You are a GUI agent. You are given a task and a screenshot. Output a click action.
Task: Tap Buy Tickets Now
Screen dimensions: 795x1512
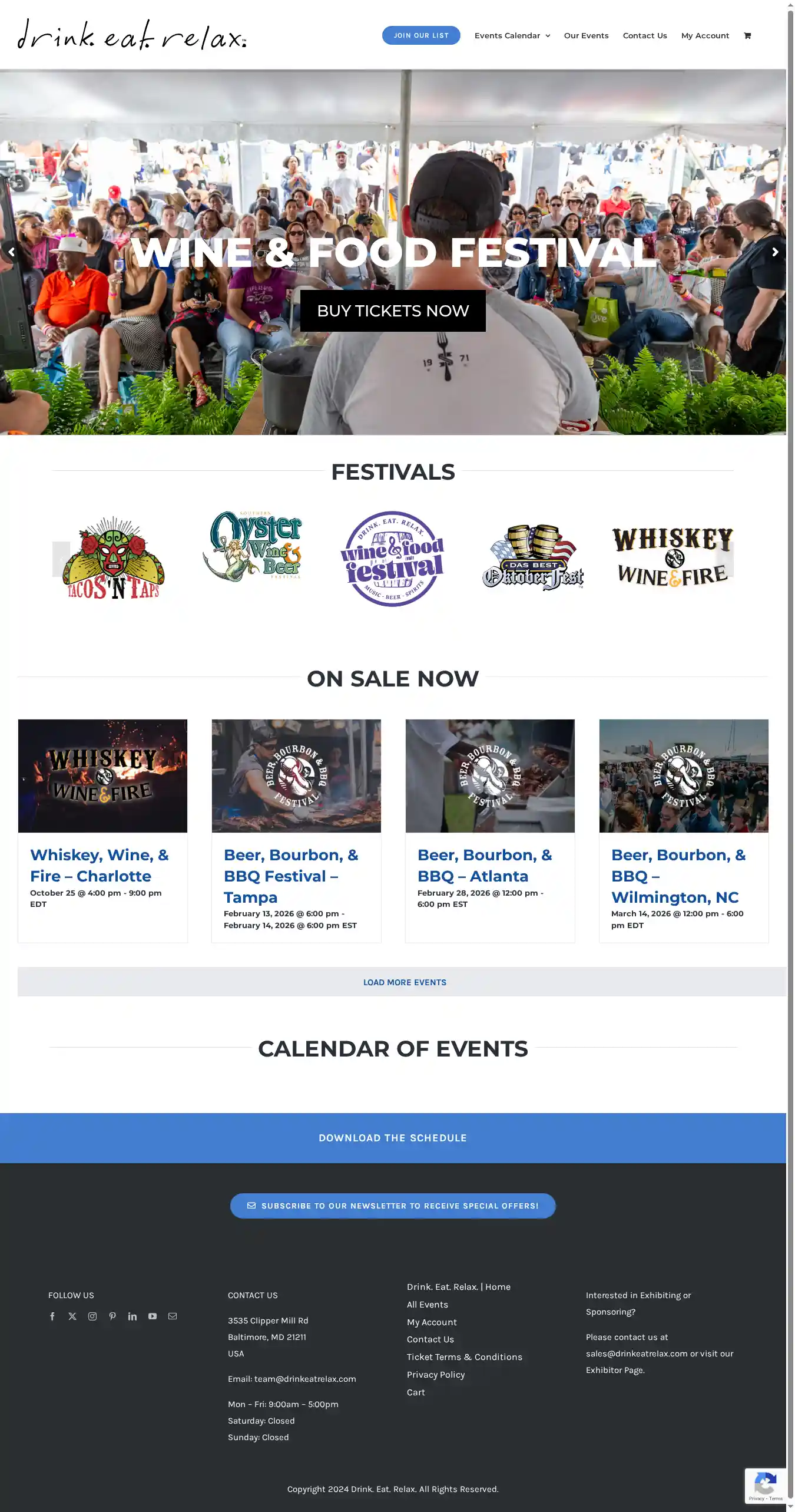click(393, 311)
